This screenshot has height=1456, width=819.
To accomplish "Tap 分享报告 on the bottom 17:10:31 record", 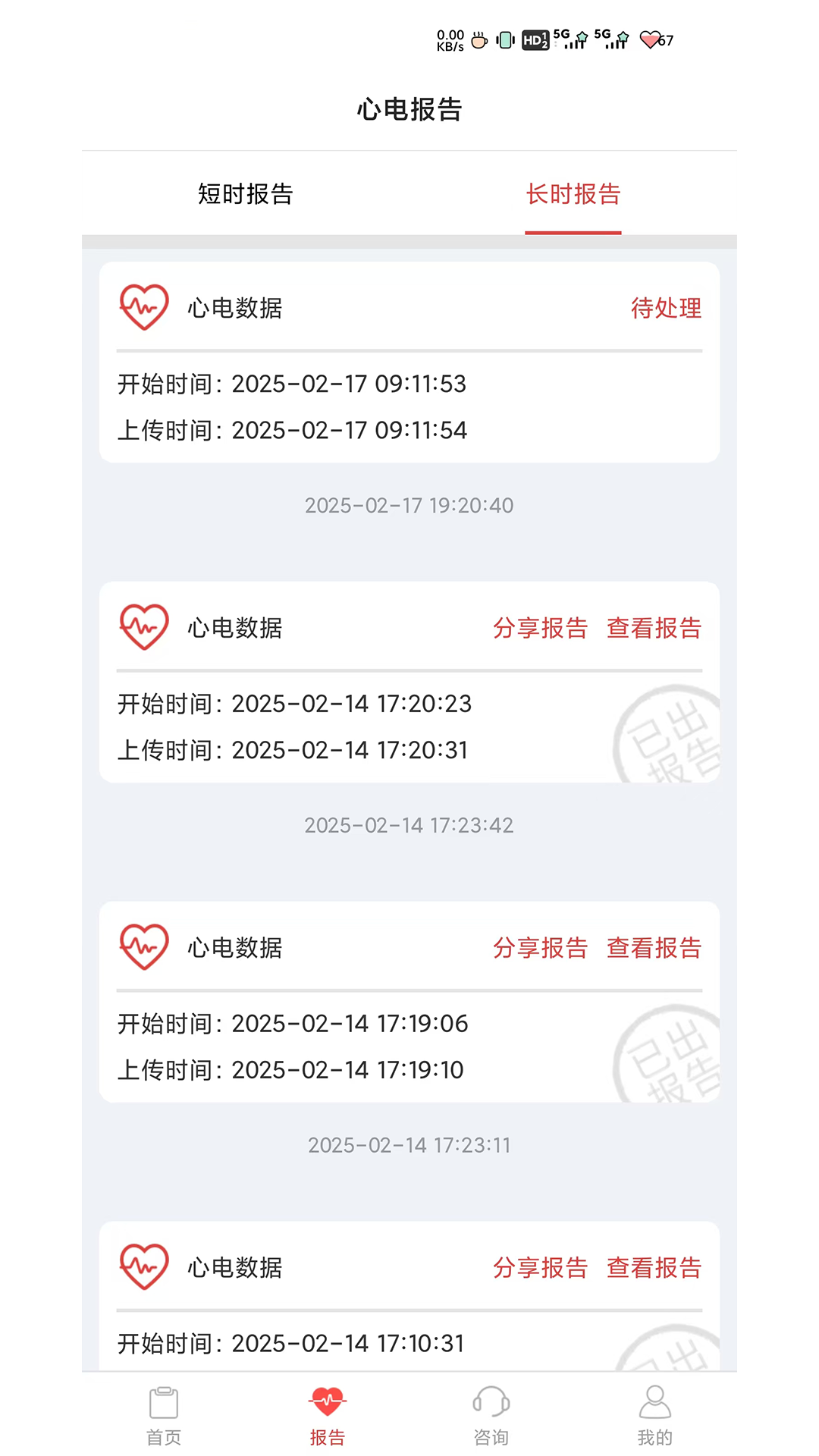I will (x=541, y=1266).
